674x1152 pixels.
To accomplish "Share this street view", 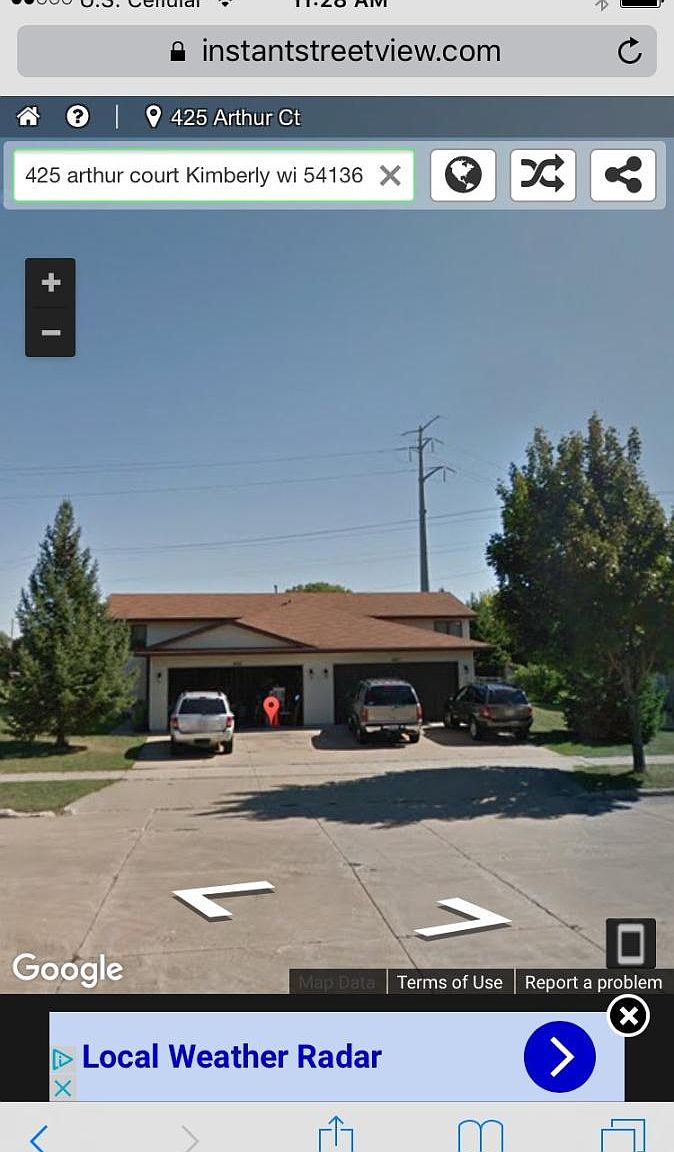I will pyautogui.click(x=623, y=175).
